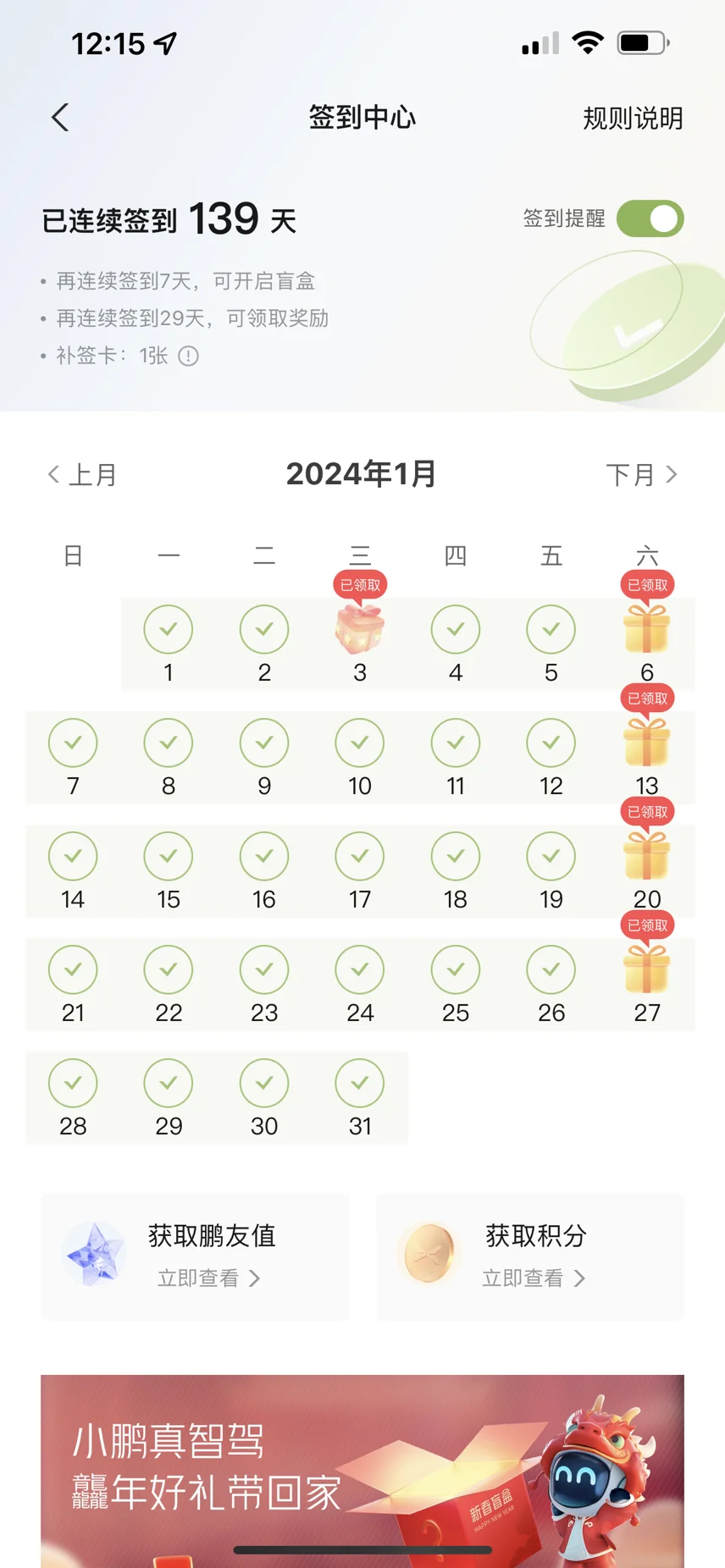Go back from the 签到中心 page
This screenshot has height=1568, width=725.
(x=60, y=118)
